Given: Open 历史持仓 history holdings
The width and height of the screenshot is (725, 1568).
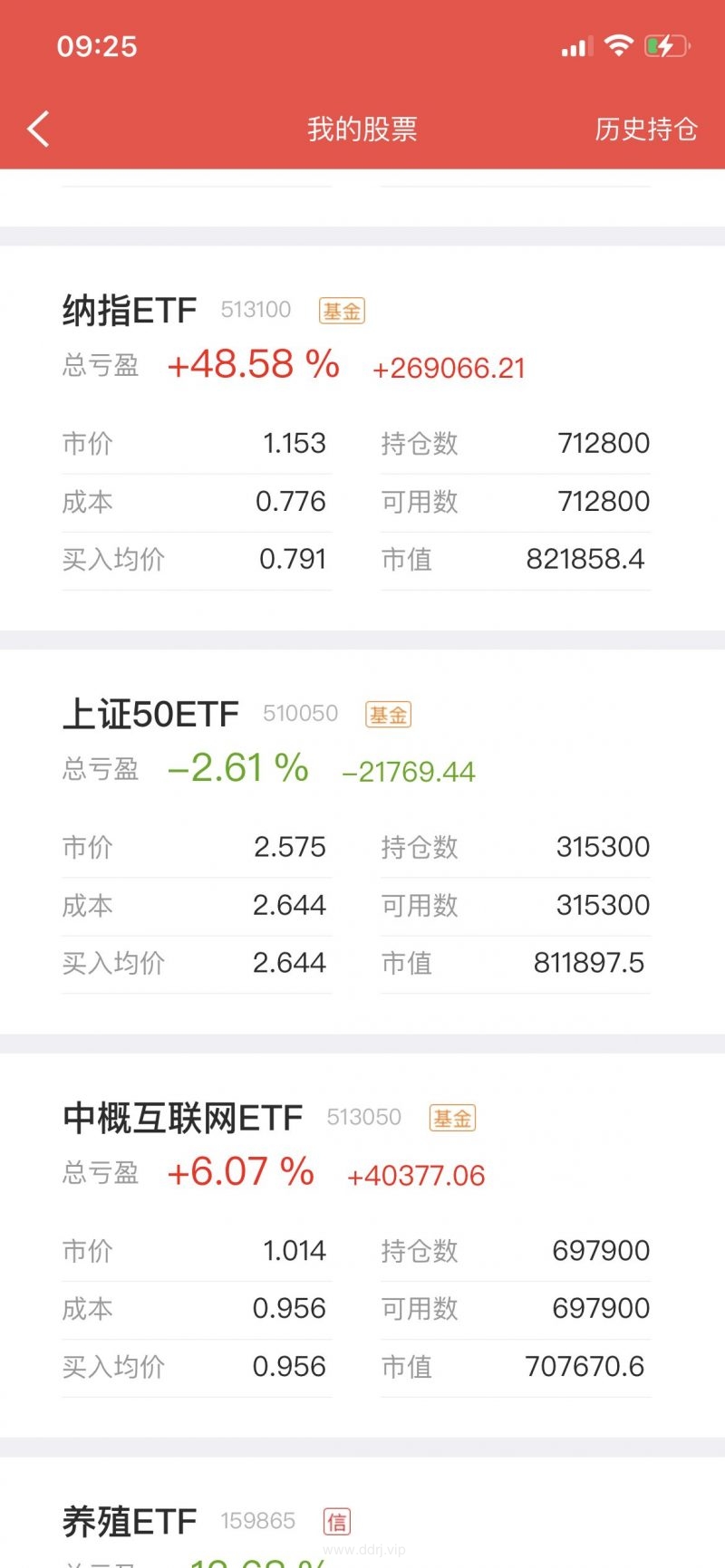Looking at the screenshot, I should coord(645,130).
